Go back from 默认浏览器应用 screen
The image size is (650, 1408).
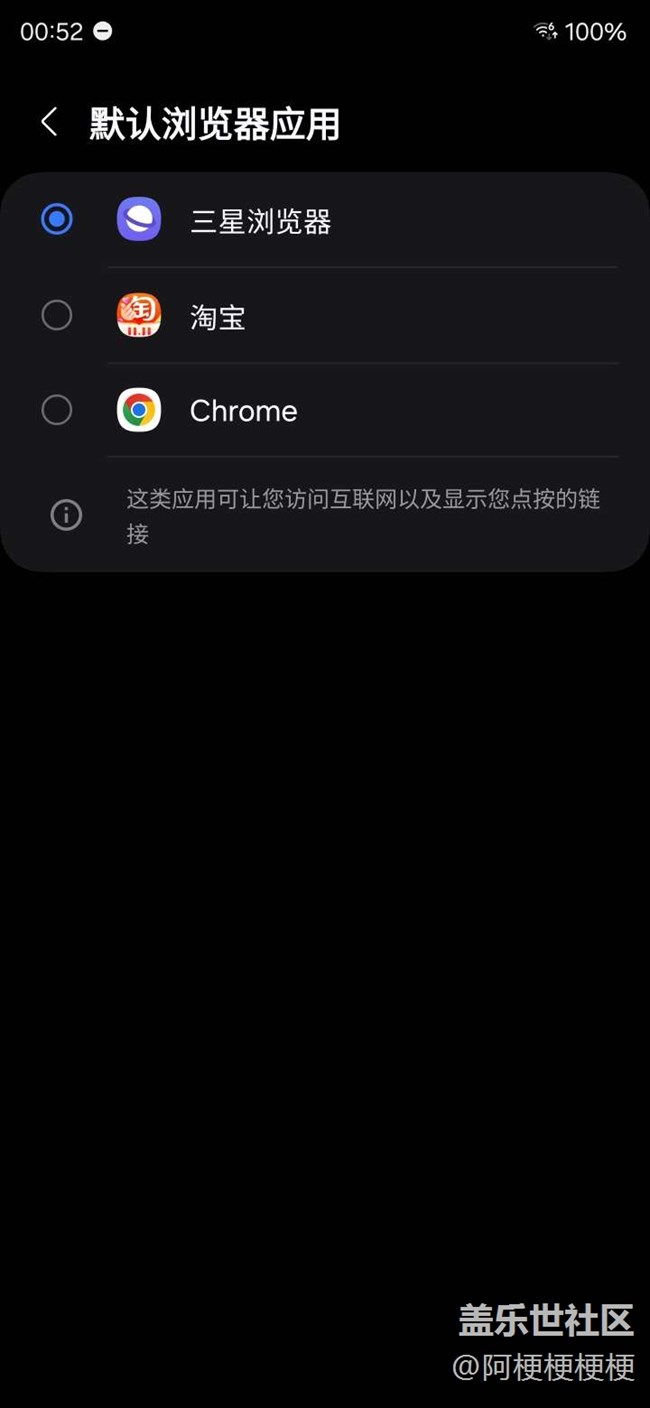[48, 123]
